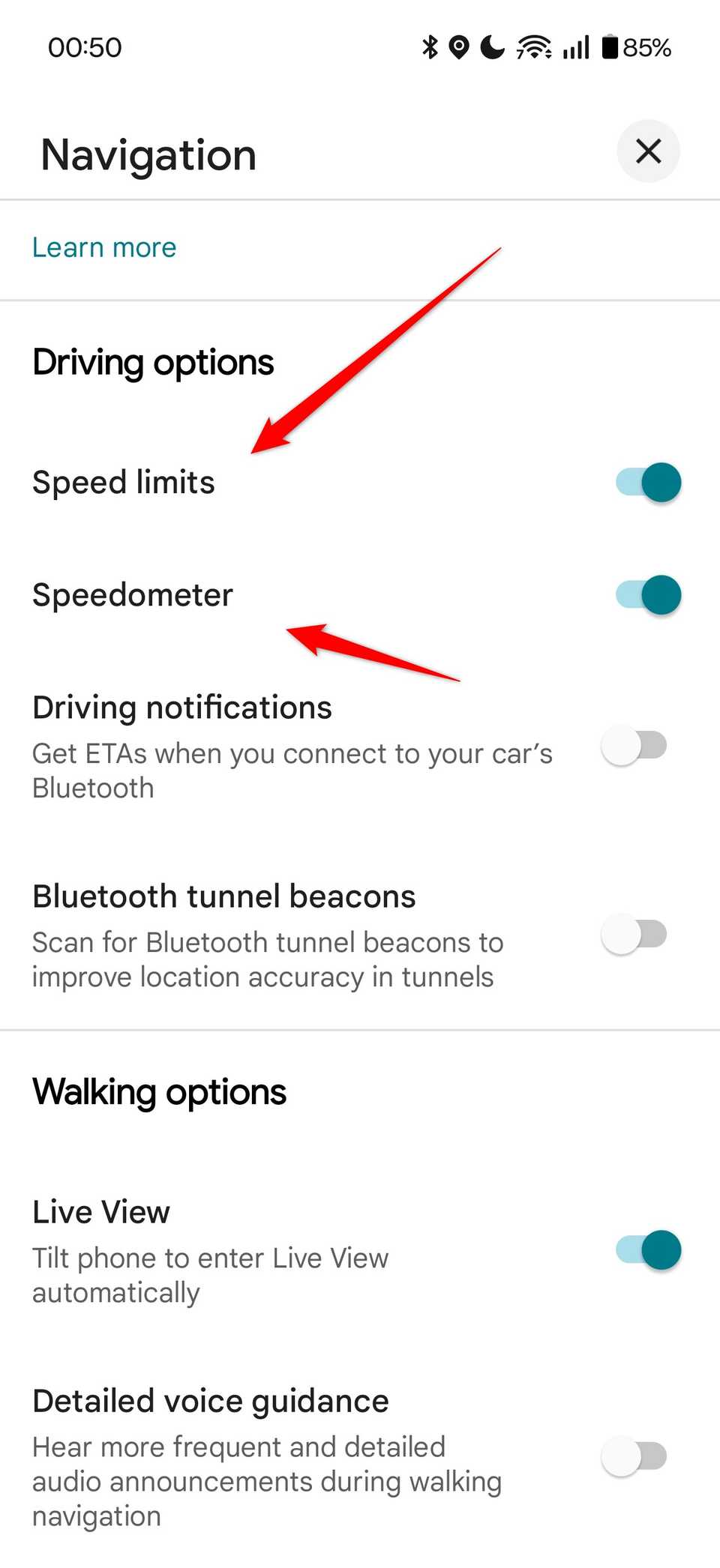The width and height of the screenshot is (720, 1568).
Task: Select the Driving options section header
Action: [x=153, y=361]
